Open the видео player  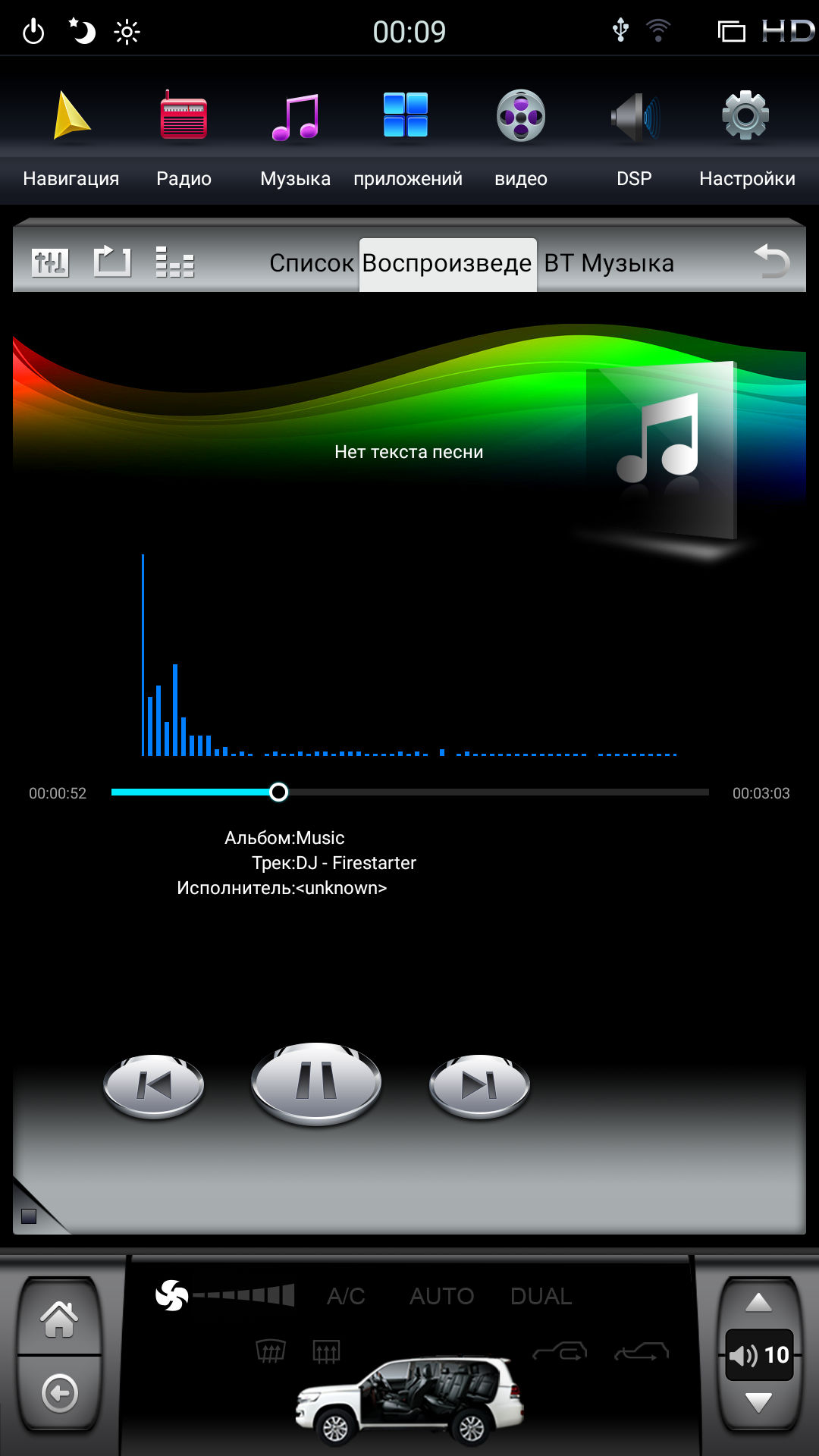tap(521, 138)
